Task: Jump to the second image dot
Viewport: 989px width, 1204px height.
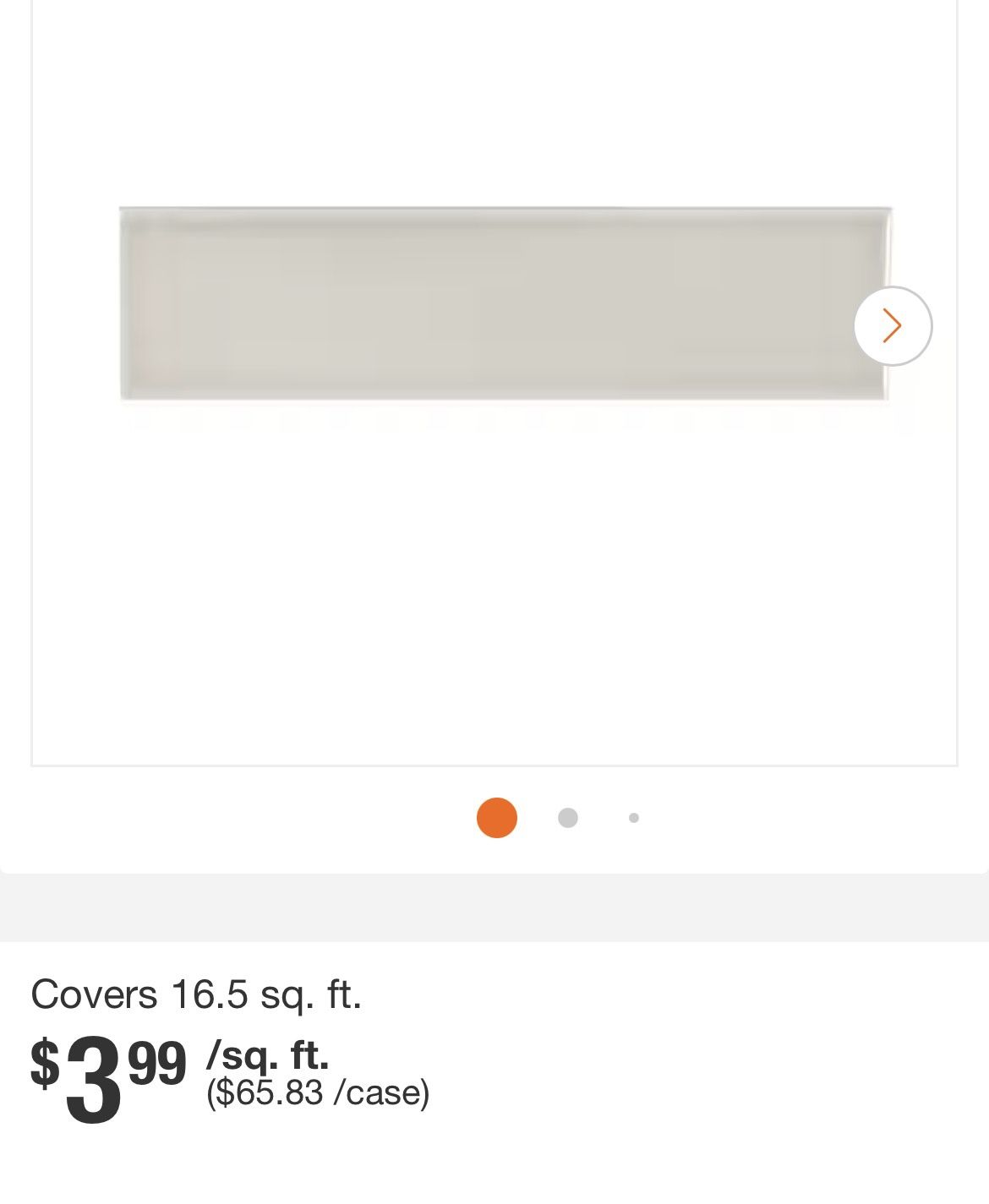Action: click(x=568, y=818)
